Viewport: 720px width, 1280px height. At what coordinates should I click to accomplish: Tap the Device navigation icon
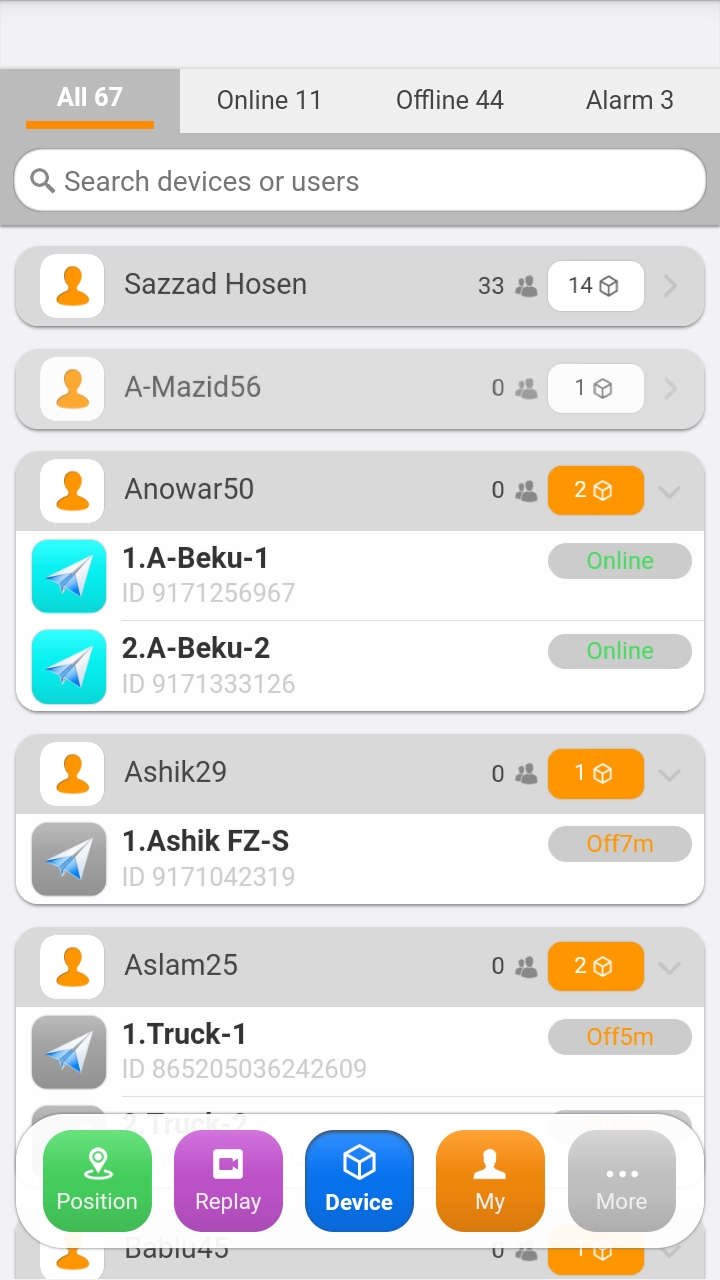pos(359,1163)
